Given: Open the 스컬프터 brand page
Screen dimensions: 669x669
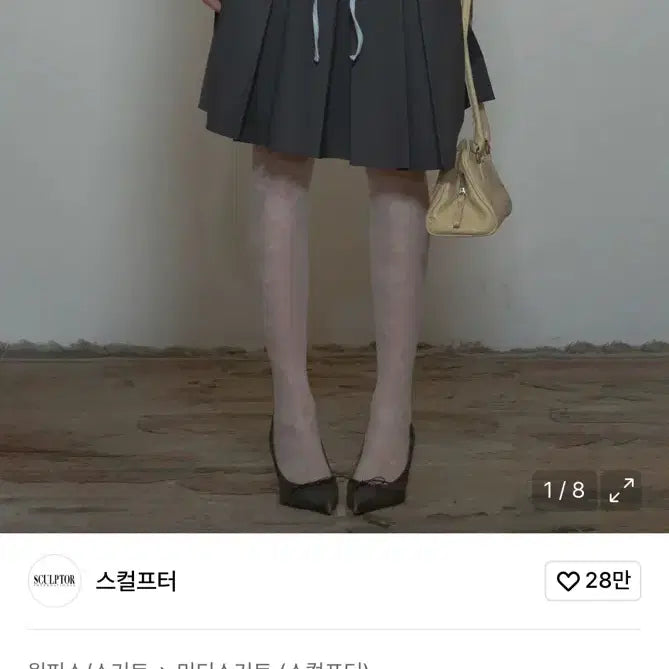Looking at the screenshot, I should 135,581.
